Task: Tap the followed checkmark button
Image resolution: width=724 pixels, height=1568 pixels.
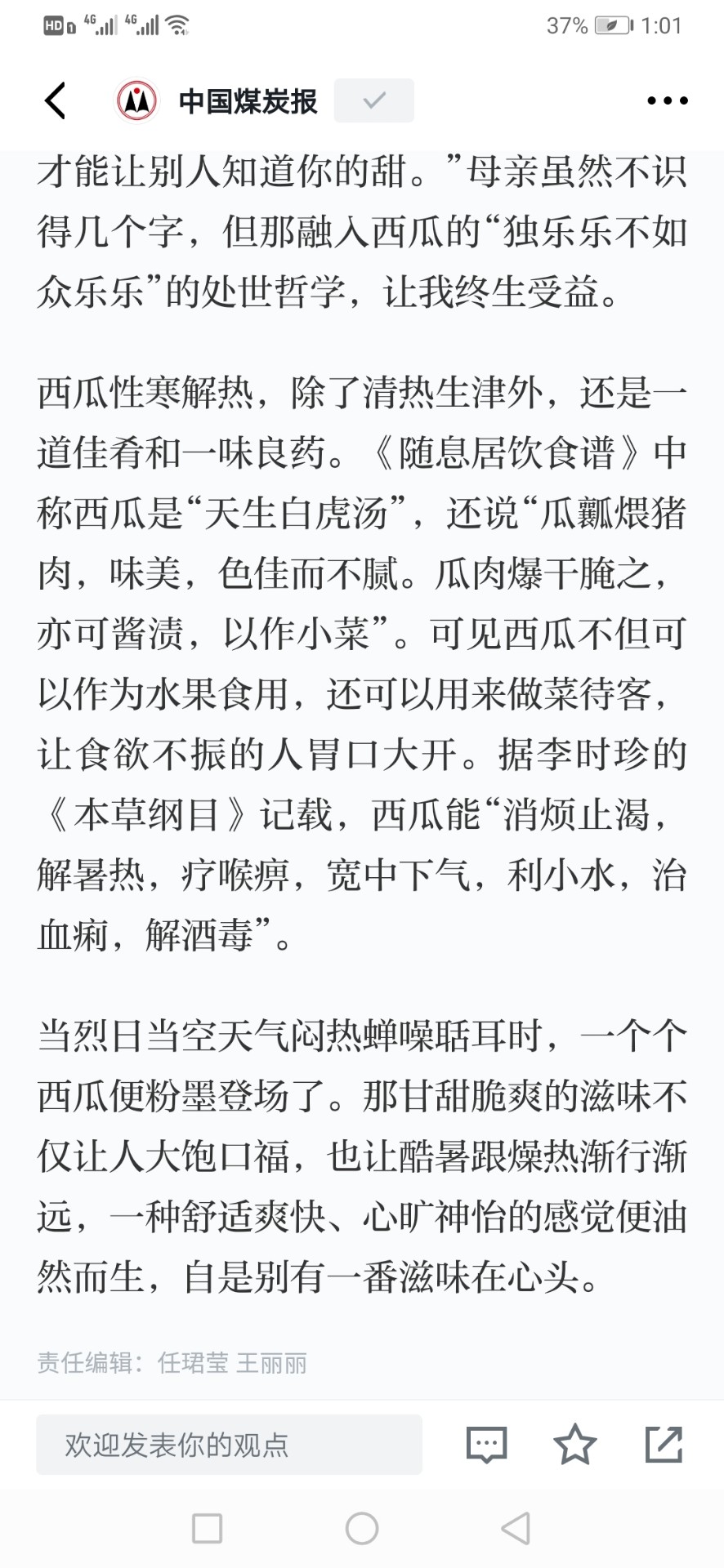Action: [x=374, y=100]
